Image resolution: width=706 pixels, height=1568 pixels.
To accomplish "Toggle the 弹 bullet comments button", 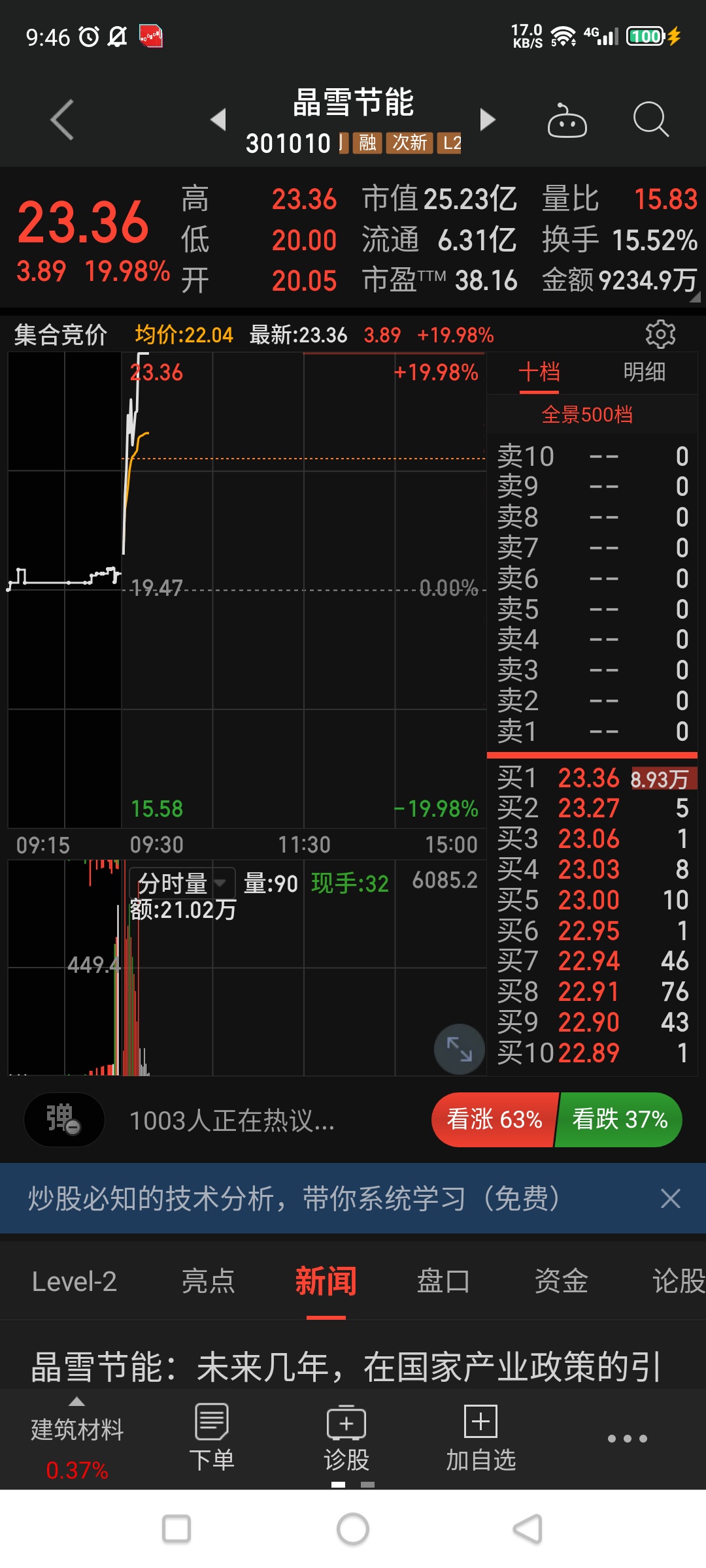I will (x=64, y=1120).
